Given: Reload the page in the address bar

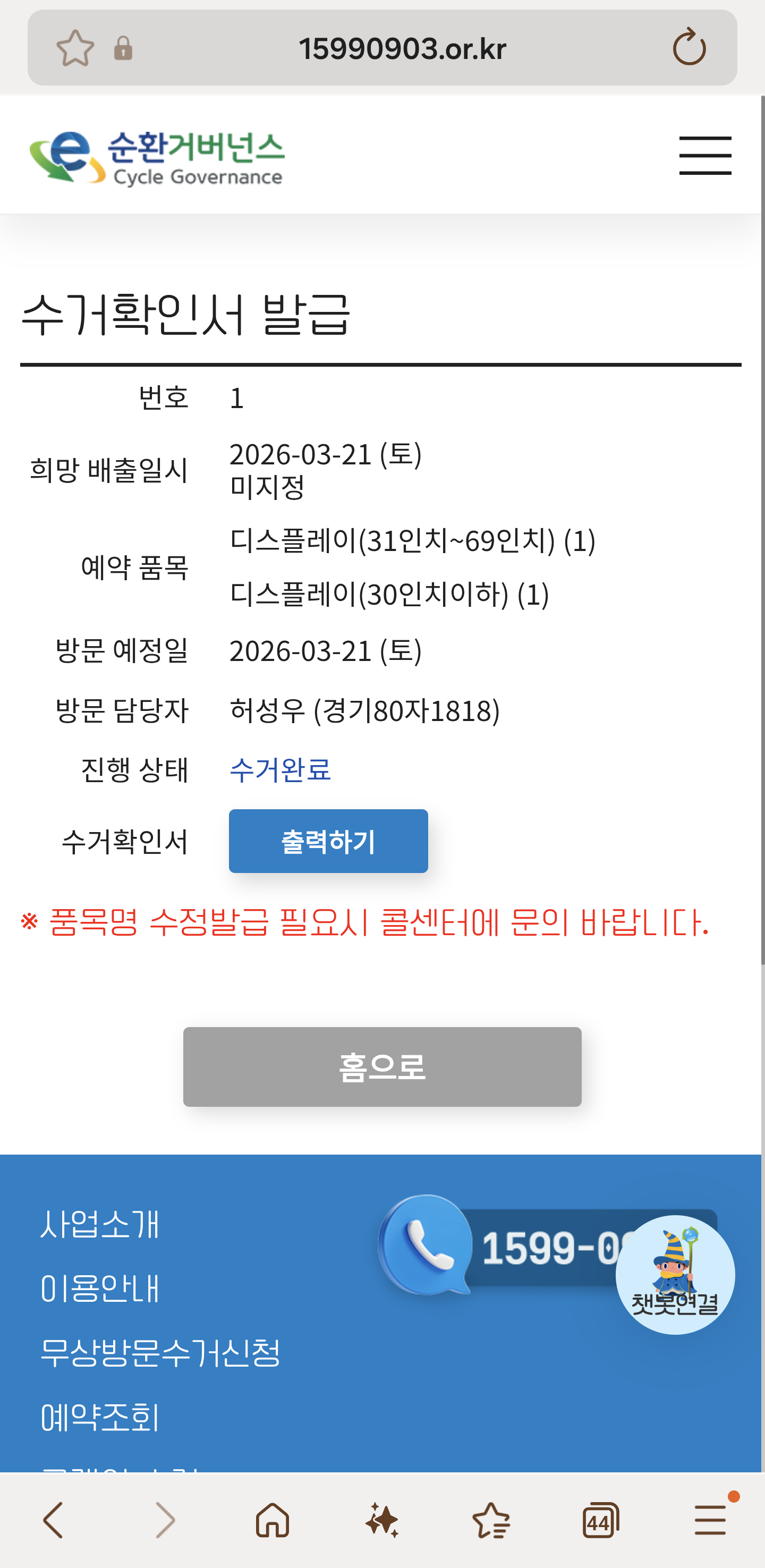Looking at the screenshot, I should coord(689,47).
